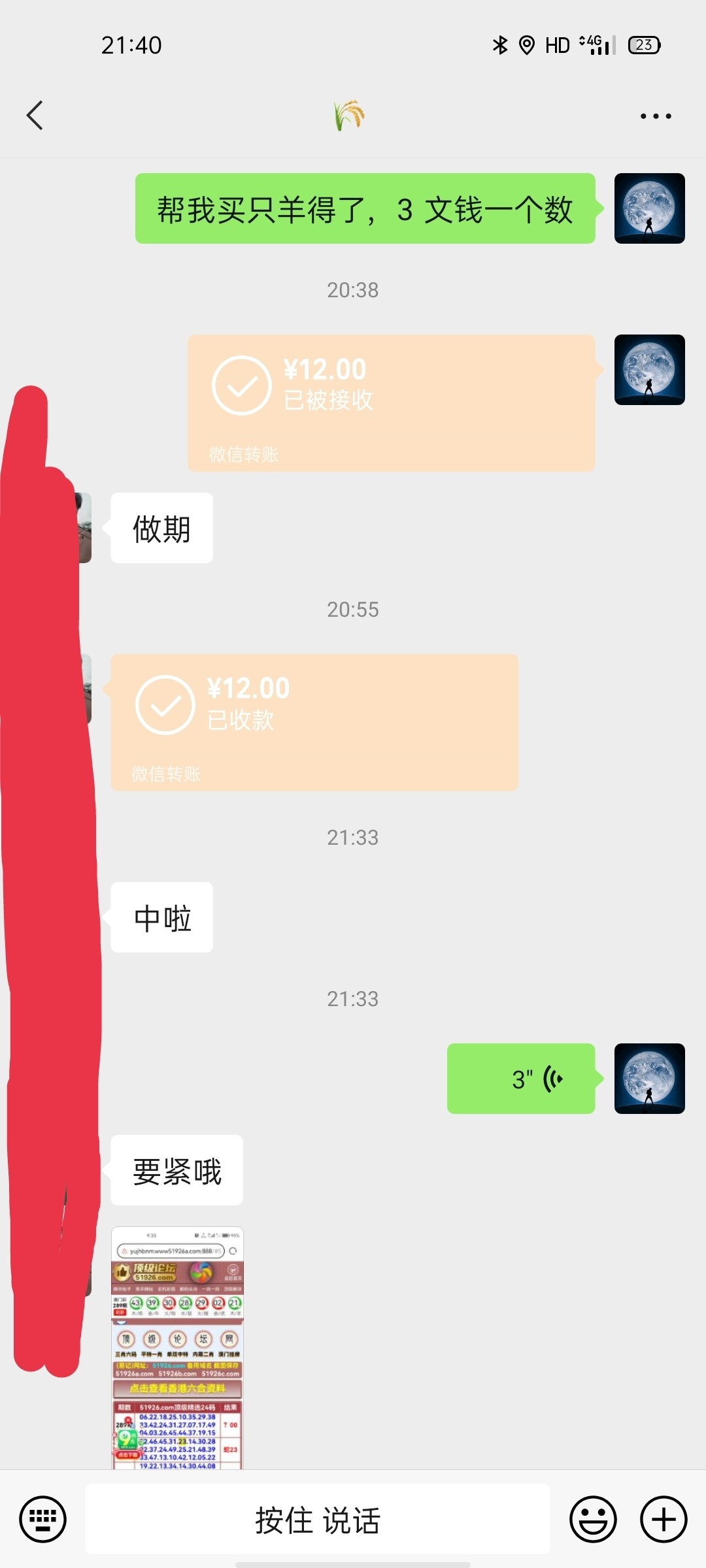This screenshot has width=706, height=1568.
Task: Tap the Bluetooth icon in the status bar
Action: [x=499, y=44]
